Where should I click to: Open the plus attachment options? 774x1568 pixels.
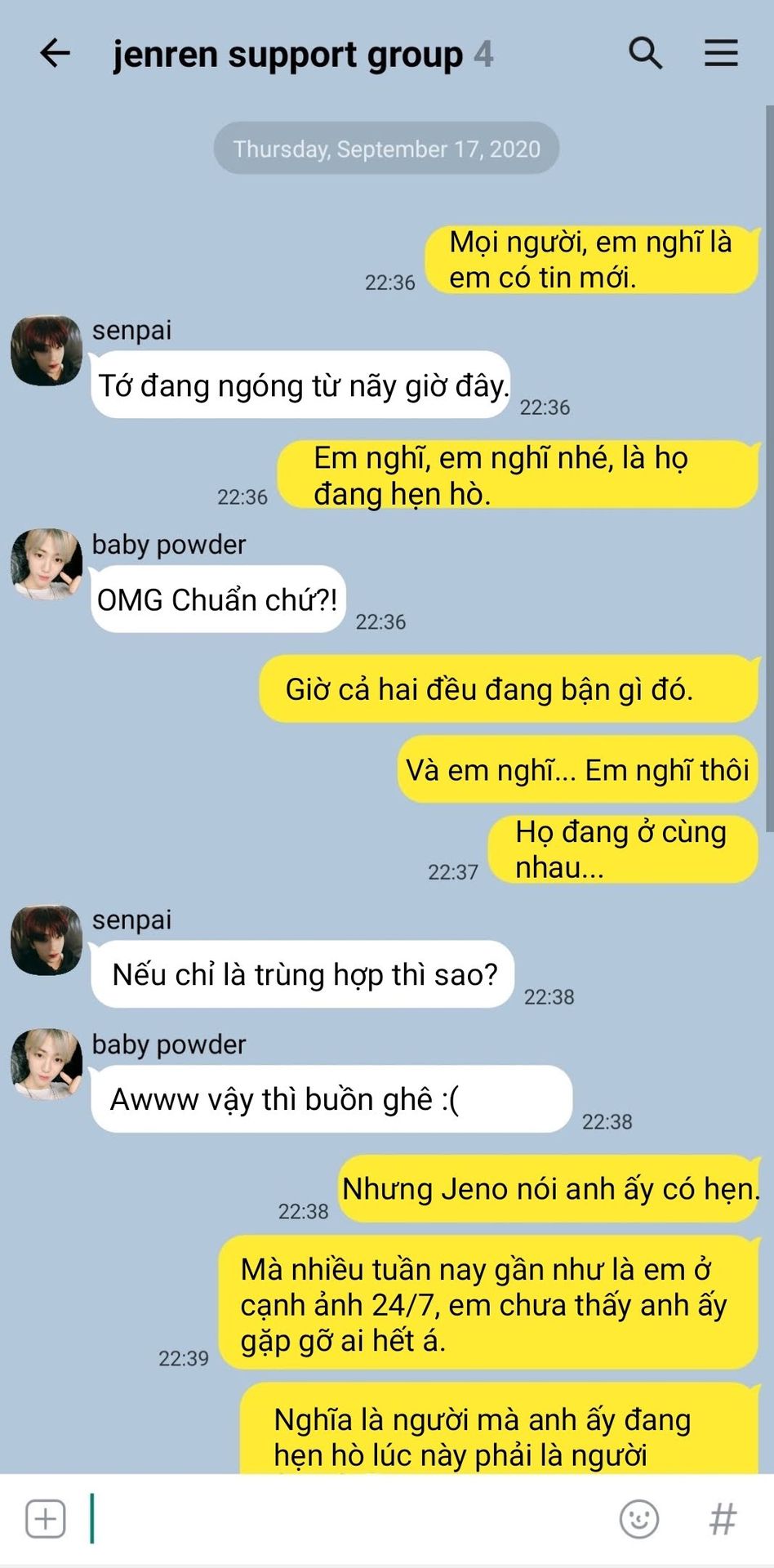click(46, 1519)
